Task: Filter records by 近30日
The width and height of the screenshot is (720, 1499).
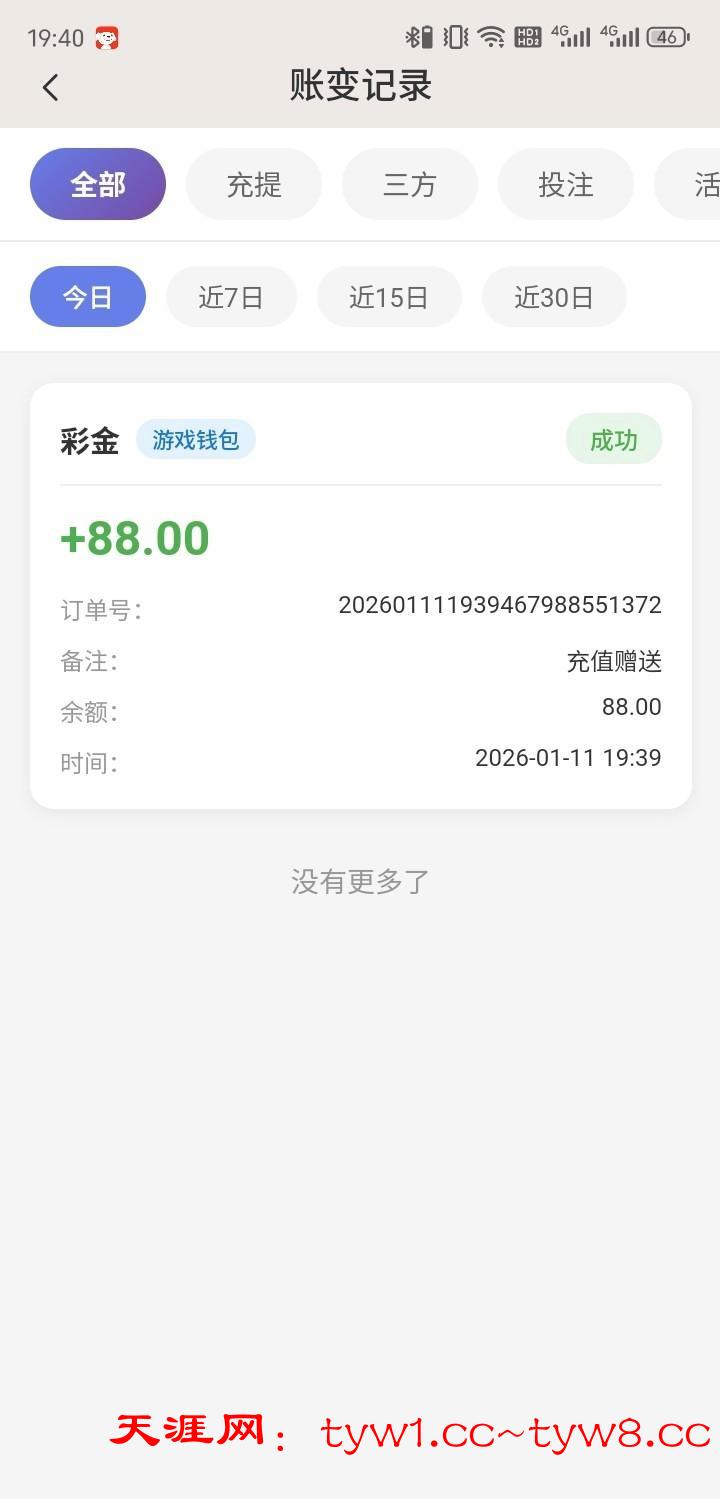Action: pyautogui.click(x=554, y=297)
